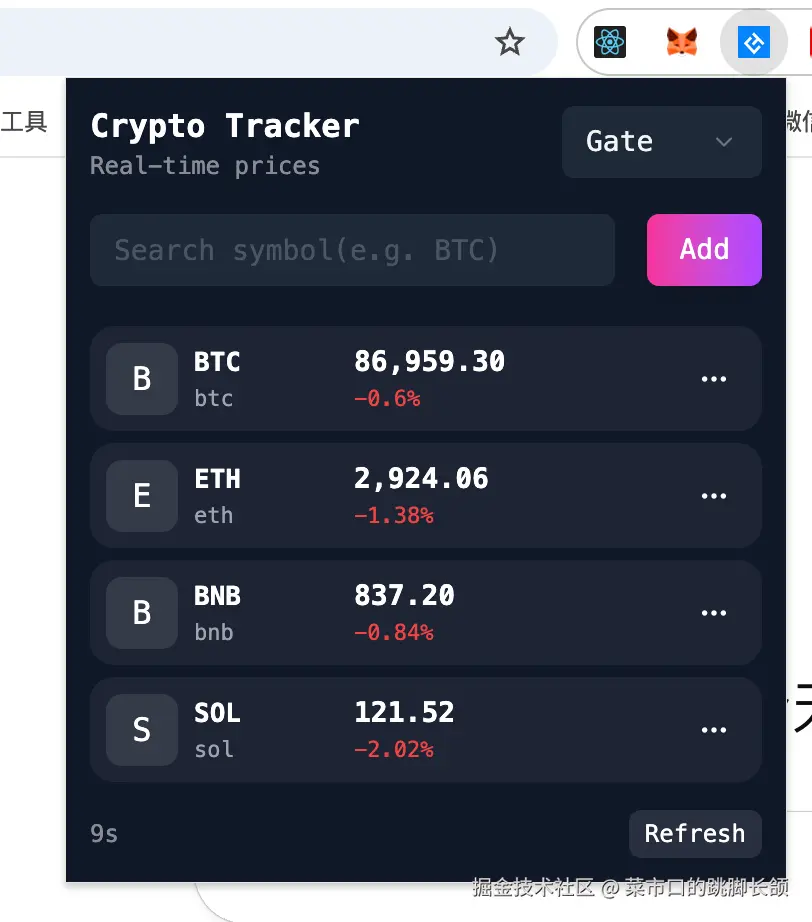Open the ETH row options menu
The height and width of the screenshot is (922, 812).
click(713, 496)
